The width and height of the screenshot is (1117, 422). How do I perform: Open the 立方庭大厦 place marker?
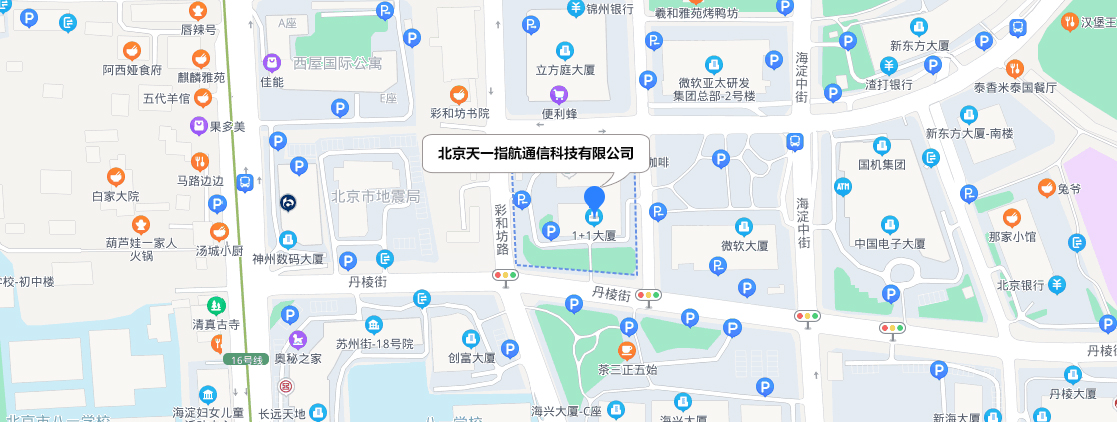click(565, 50)
